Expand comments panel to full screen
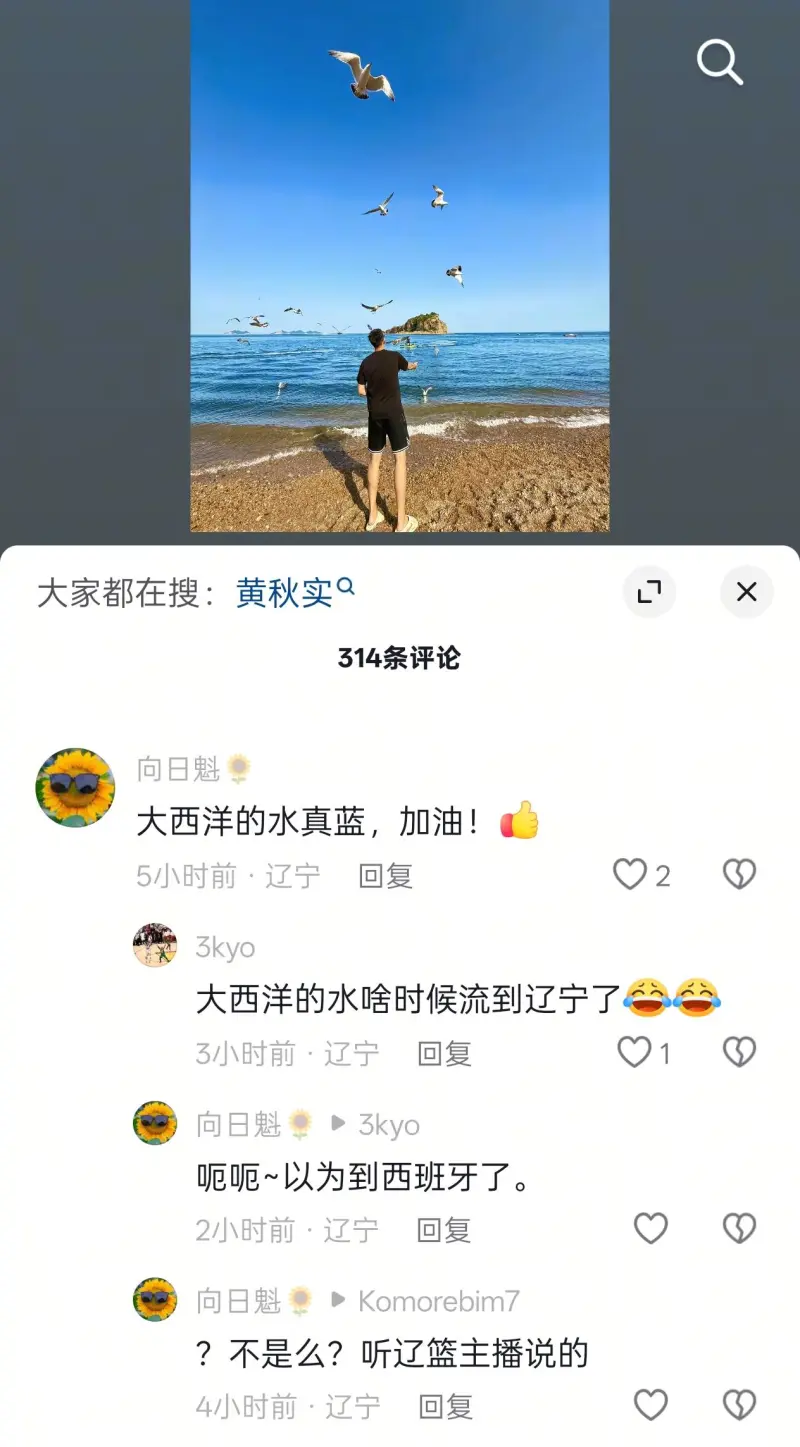Screen dimensions: 800x1447 (x=649, y=592)
